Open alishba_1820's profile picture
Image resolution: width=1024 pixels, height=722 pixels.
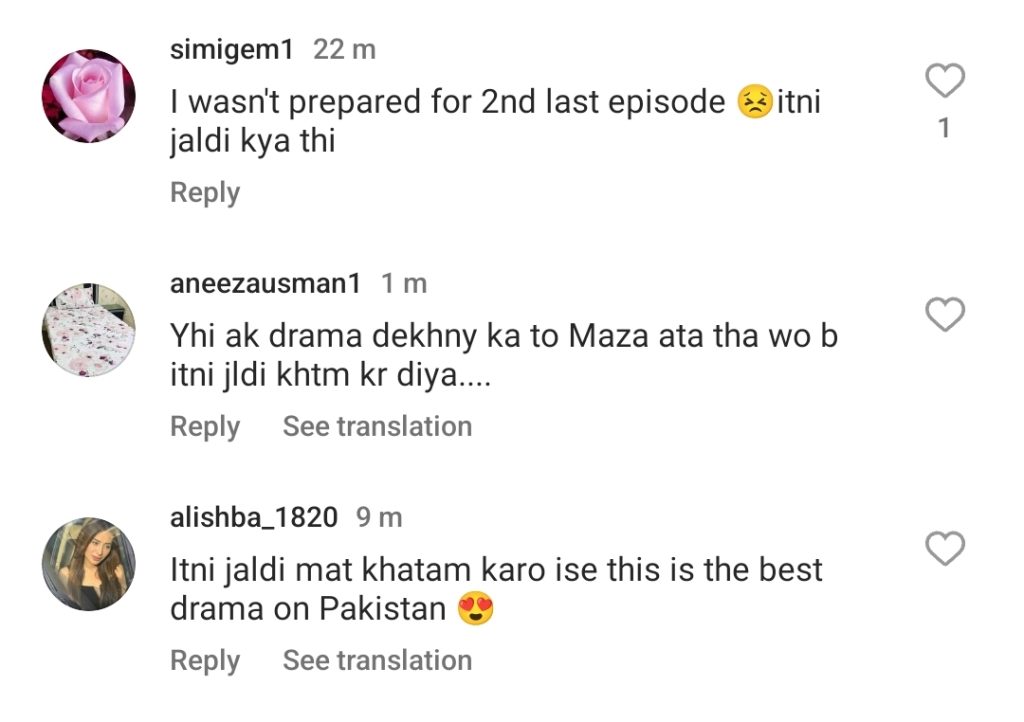pyautogui.click(x=88, y=564)
